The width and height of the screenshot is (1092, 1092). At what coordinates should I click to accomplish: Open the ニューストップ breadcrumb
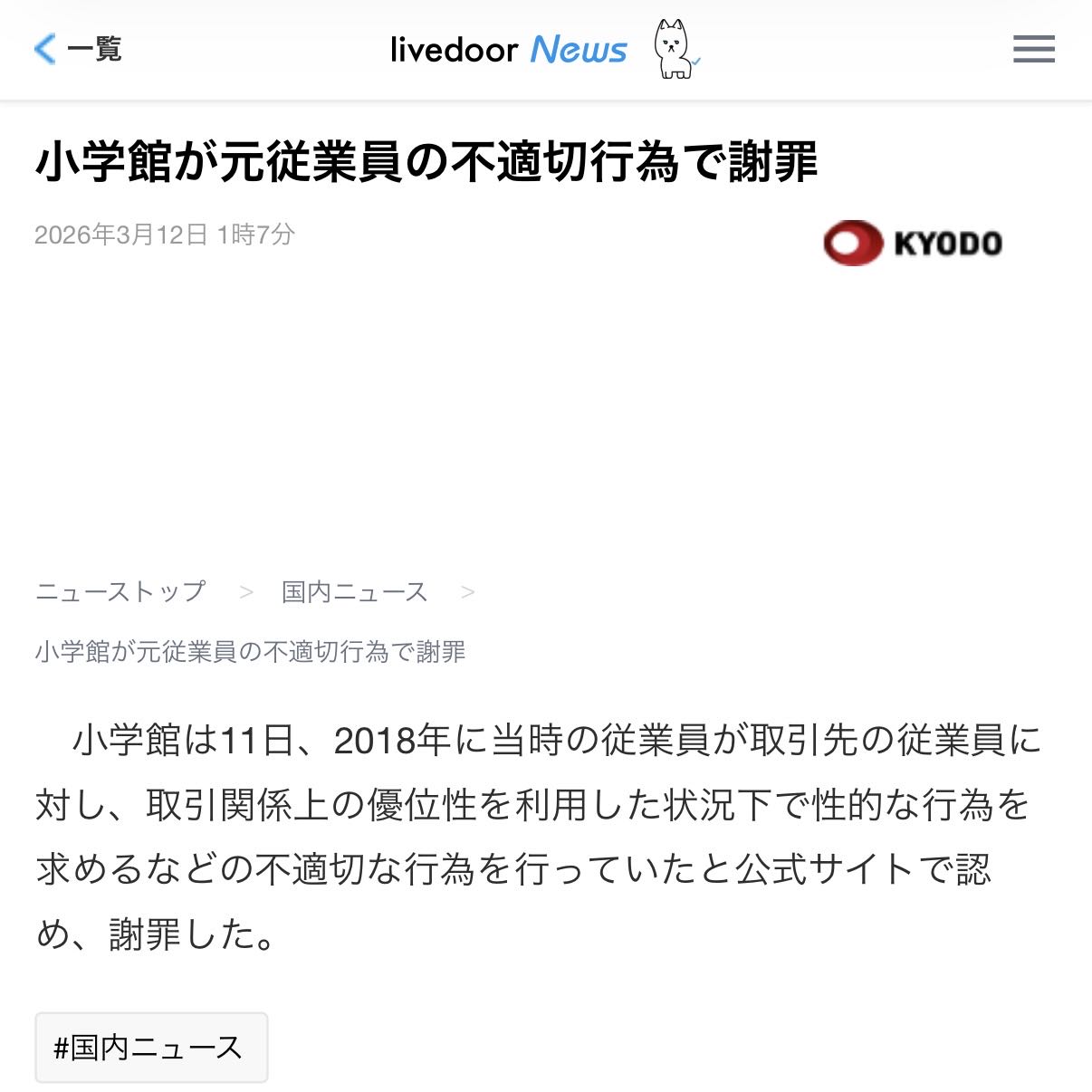click(x=121, y=592)
